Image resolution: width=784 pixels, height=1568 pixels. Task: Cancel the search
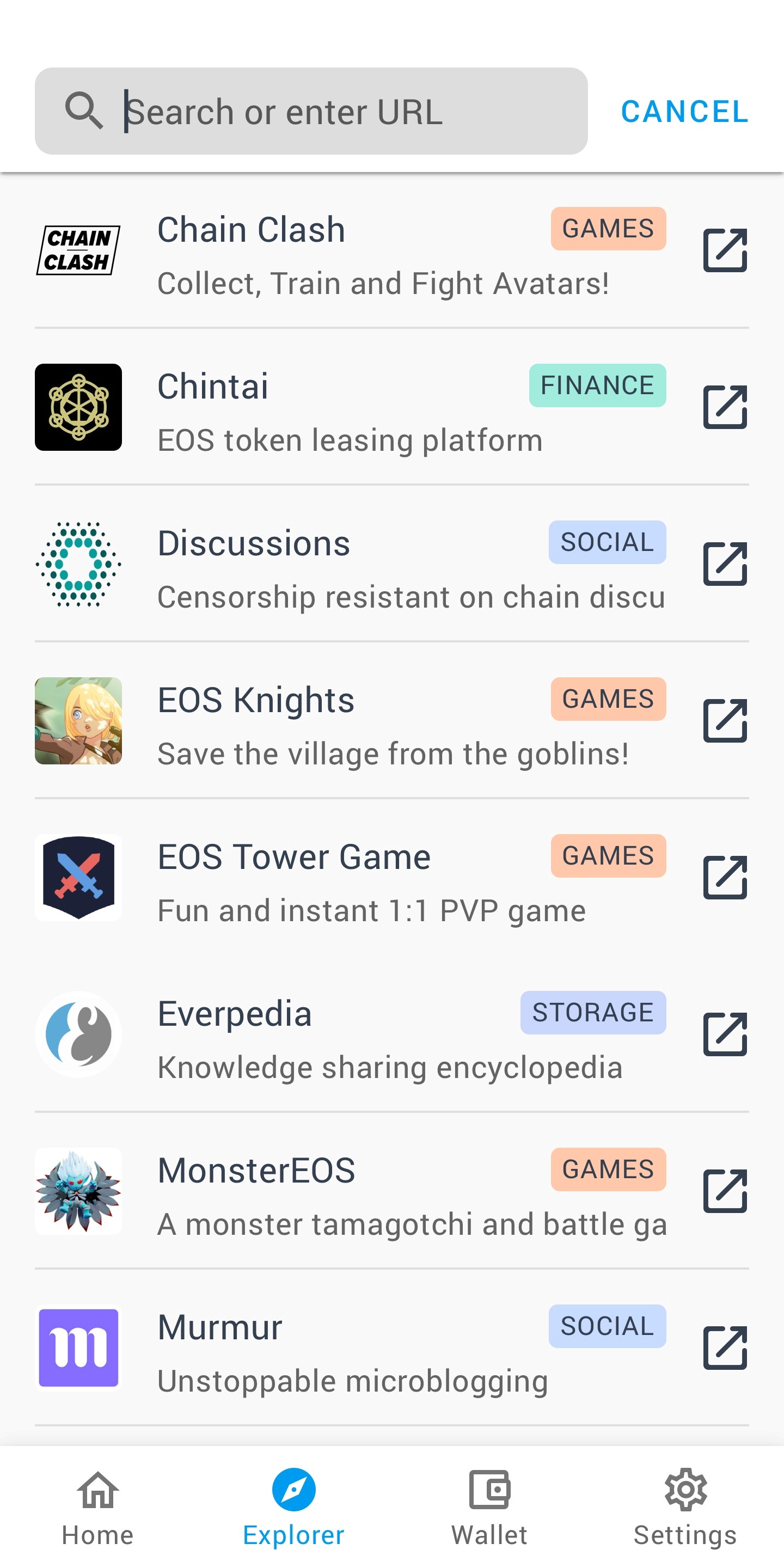pos(684,112)
